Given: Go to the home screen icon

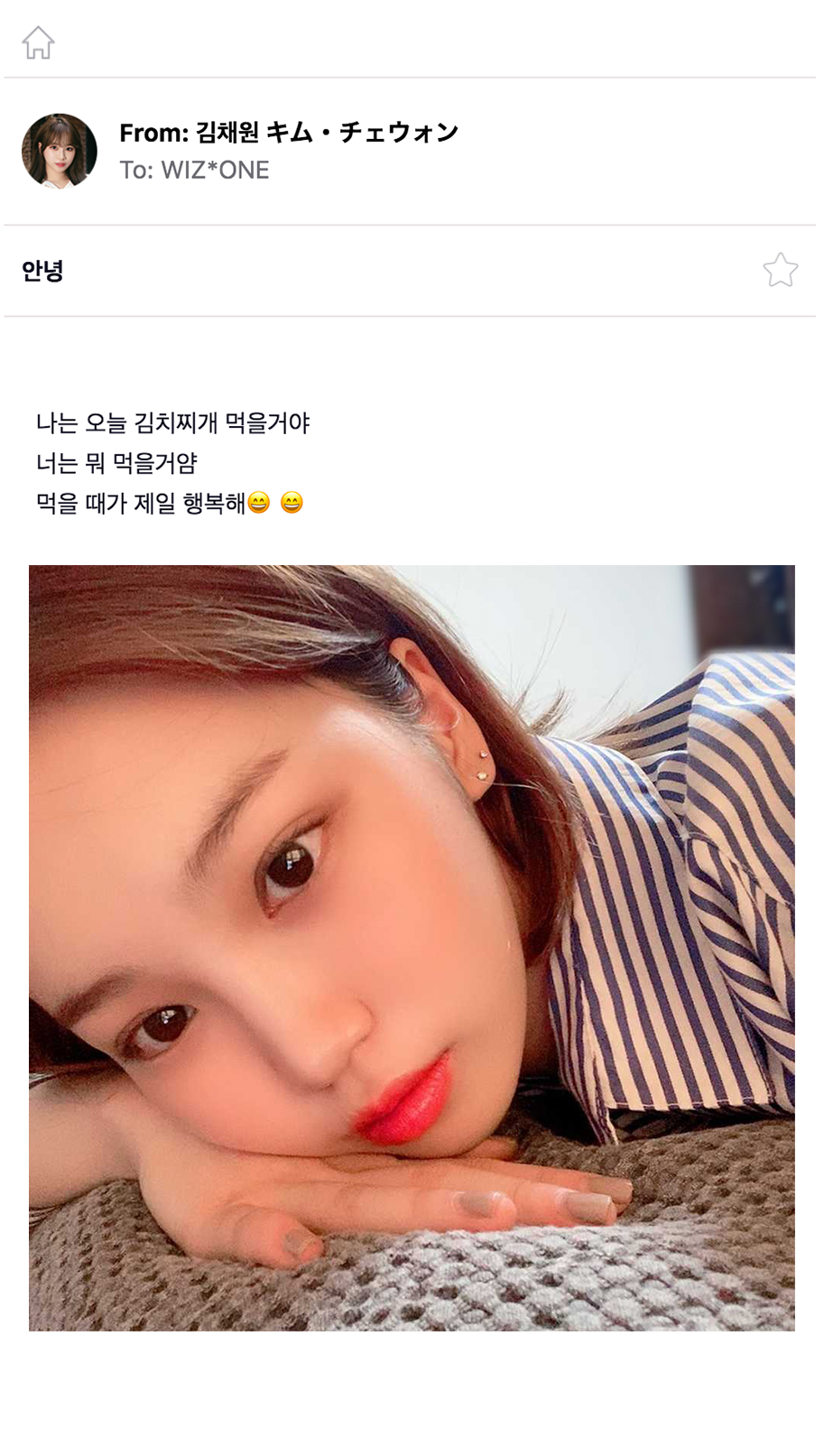Looking at the screenshot, I should (38, 42).
